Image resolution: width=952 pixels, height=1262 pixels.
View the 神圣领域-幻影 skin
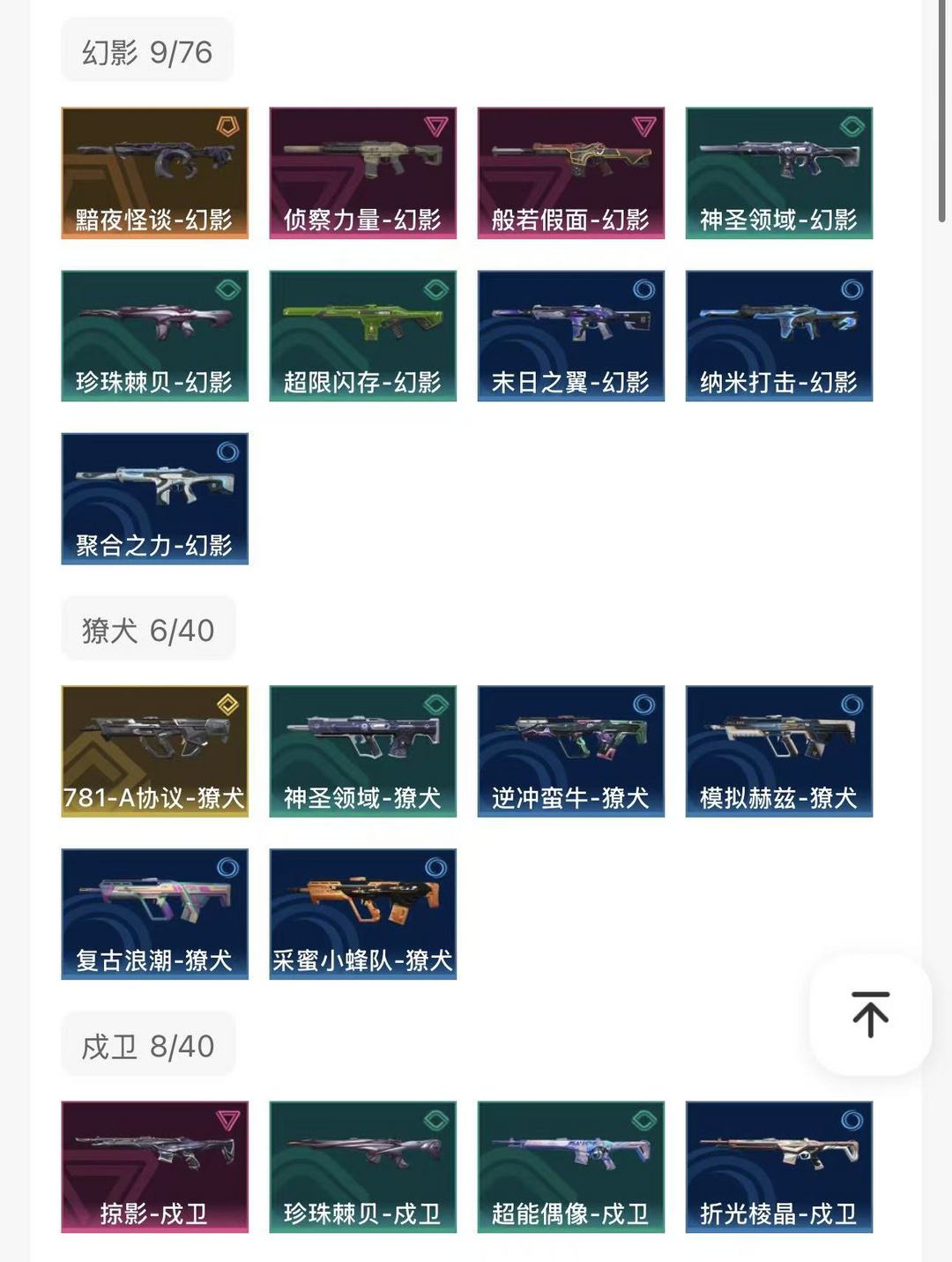(x=778, y=173)
